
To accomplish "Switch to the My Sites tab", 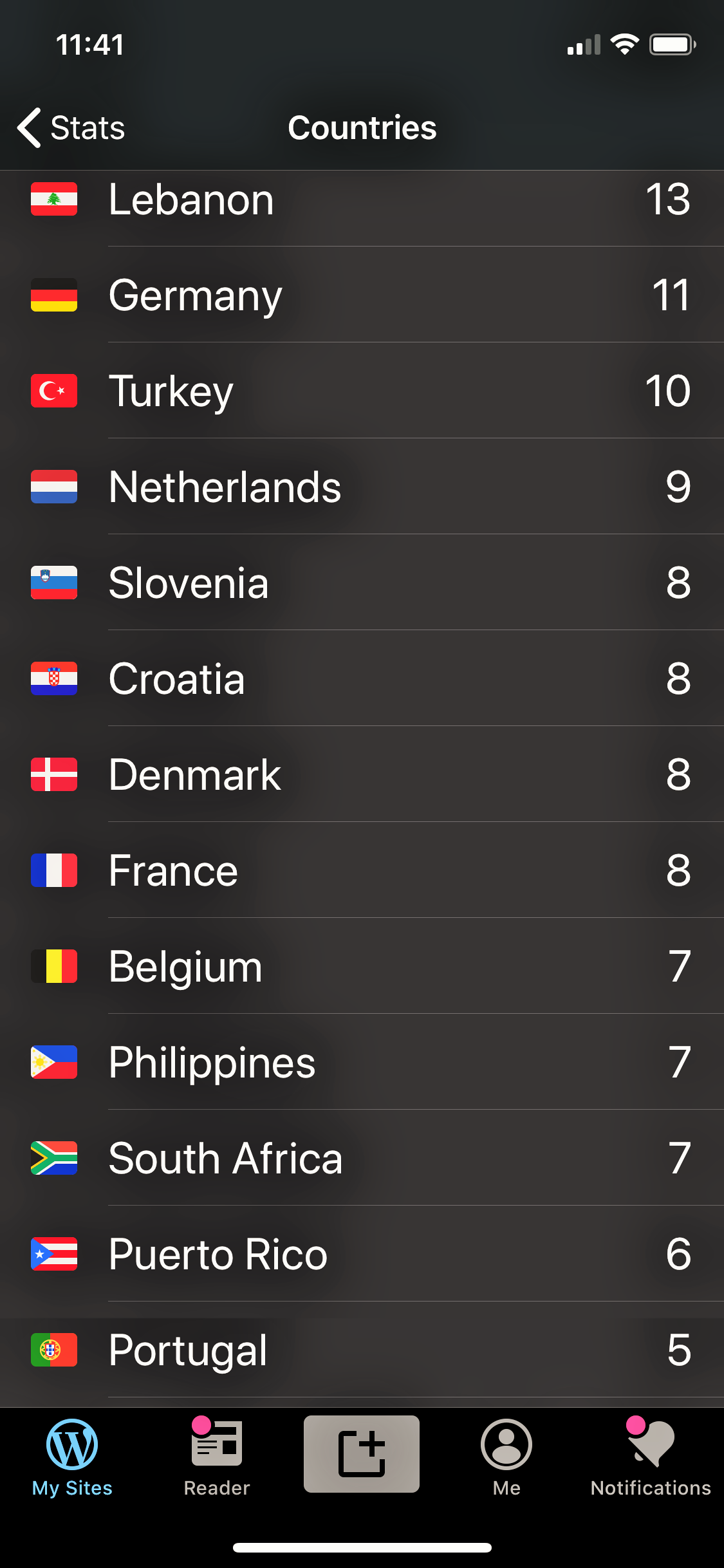I will coord(72,1457).
